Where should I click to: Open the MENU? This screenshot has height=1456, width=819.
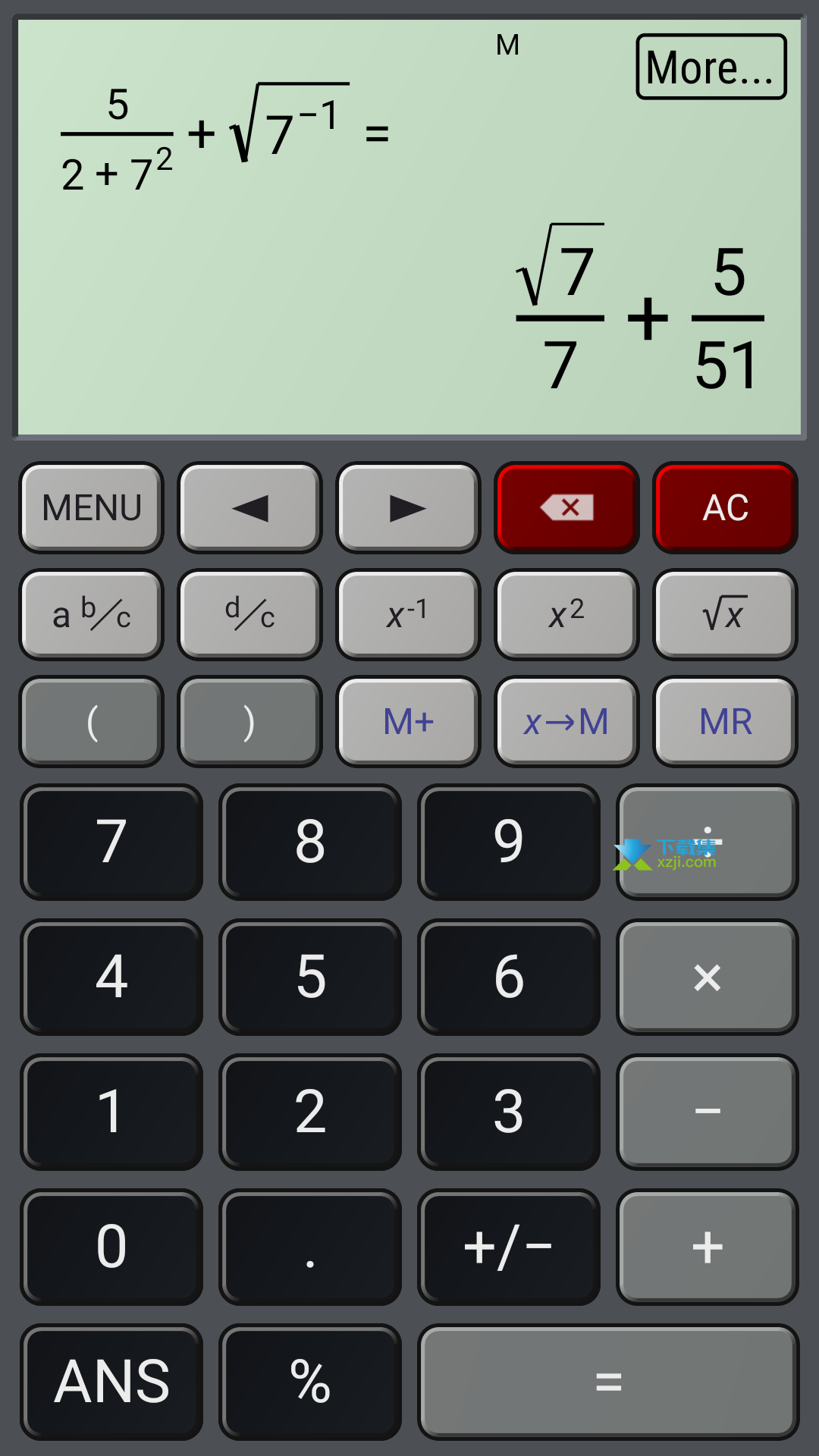pos(92,507)
